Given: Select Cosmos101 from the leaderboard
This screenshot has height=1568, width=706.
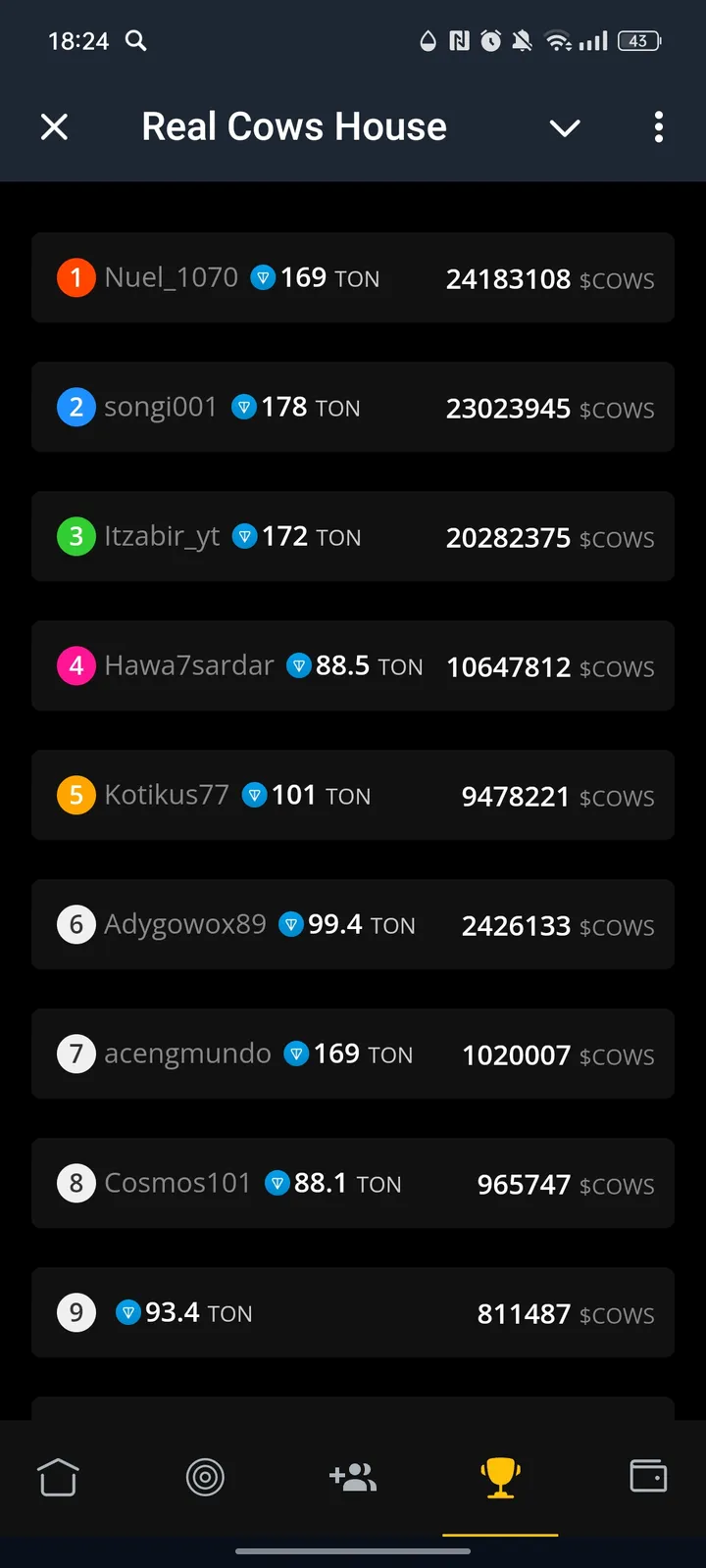Looking at the screenshot, I should (x=353, y=1183).
